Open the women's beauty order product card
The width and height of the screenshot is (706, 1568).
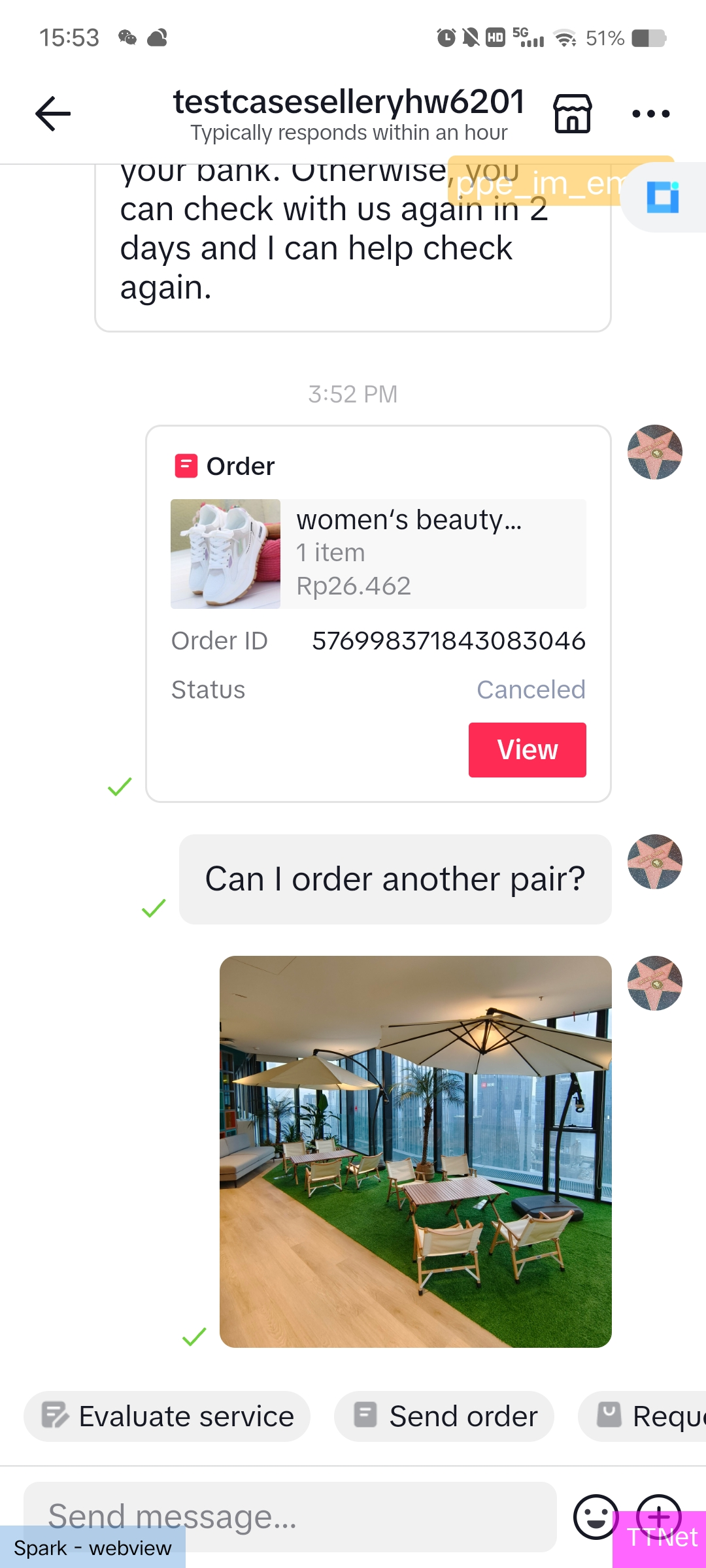[378, 553]
